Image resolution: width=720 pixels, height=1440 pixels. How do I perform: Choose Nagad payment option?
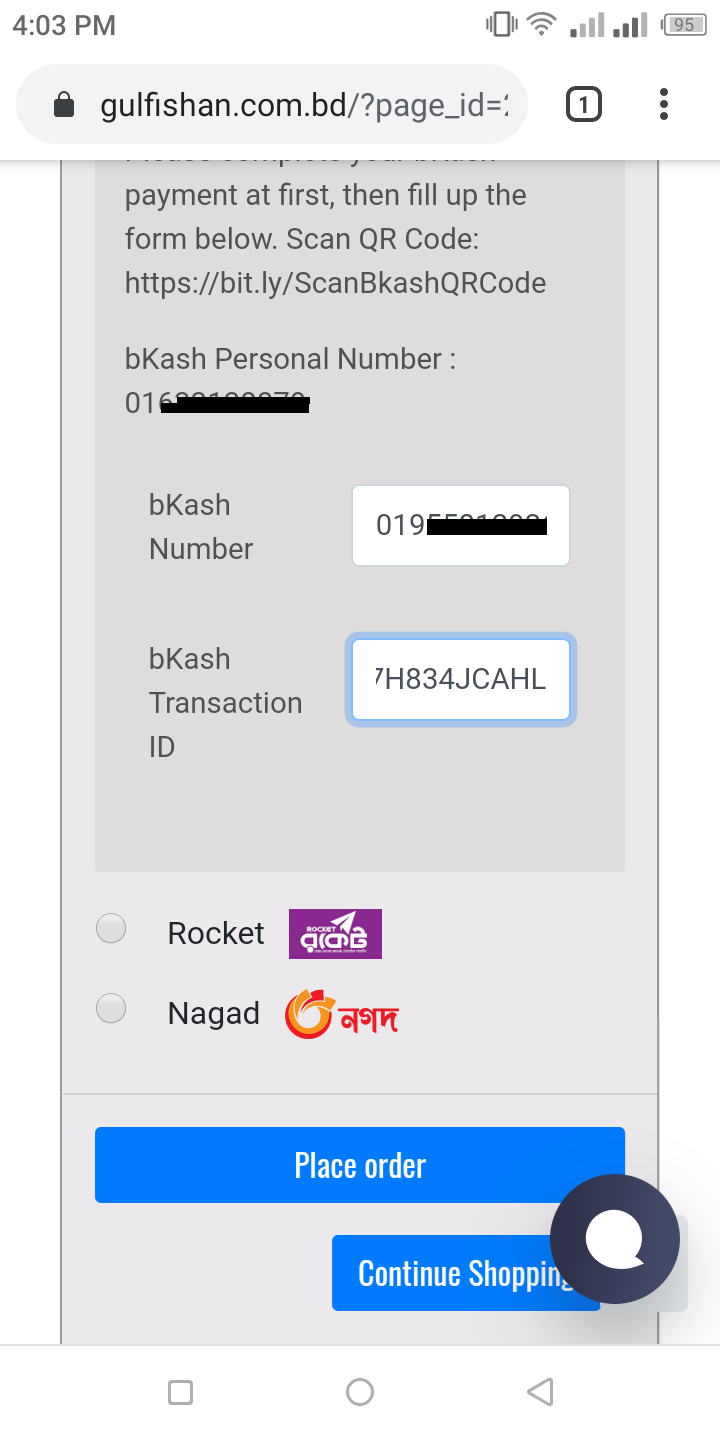pyautogui.click(x=111, y=1009)
